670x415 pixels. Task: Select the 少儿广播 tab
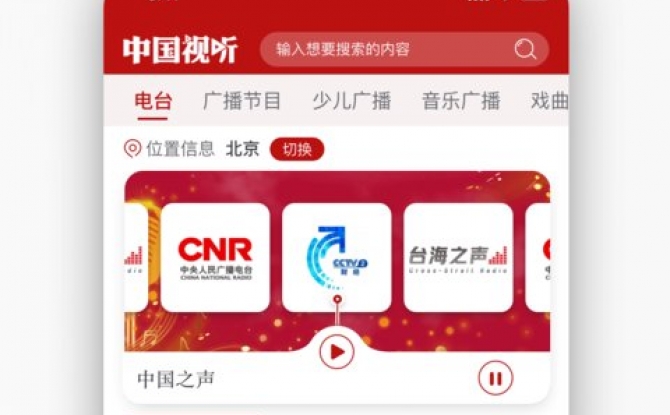tap(351, 101)
